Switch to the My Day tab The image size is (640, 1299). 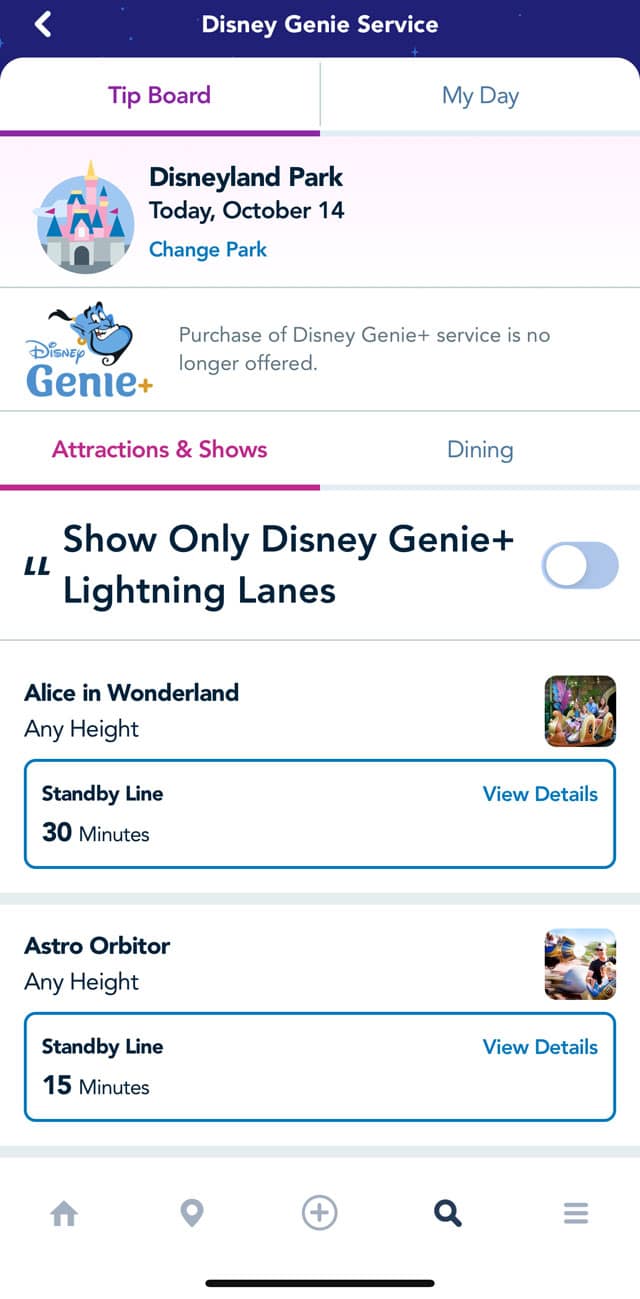tap(480, 96)
